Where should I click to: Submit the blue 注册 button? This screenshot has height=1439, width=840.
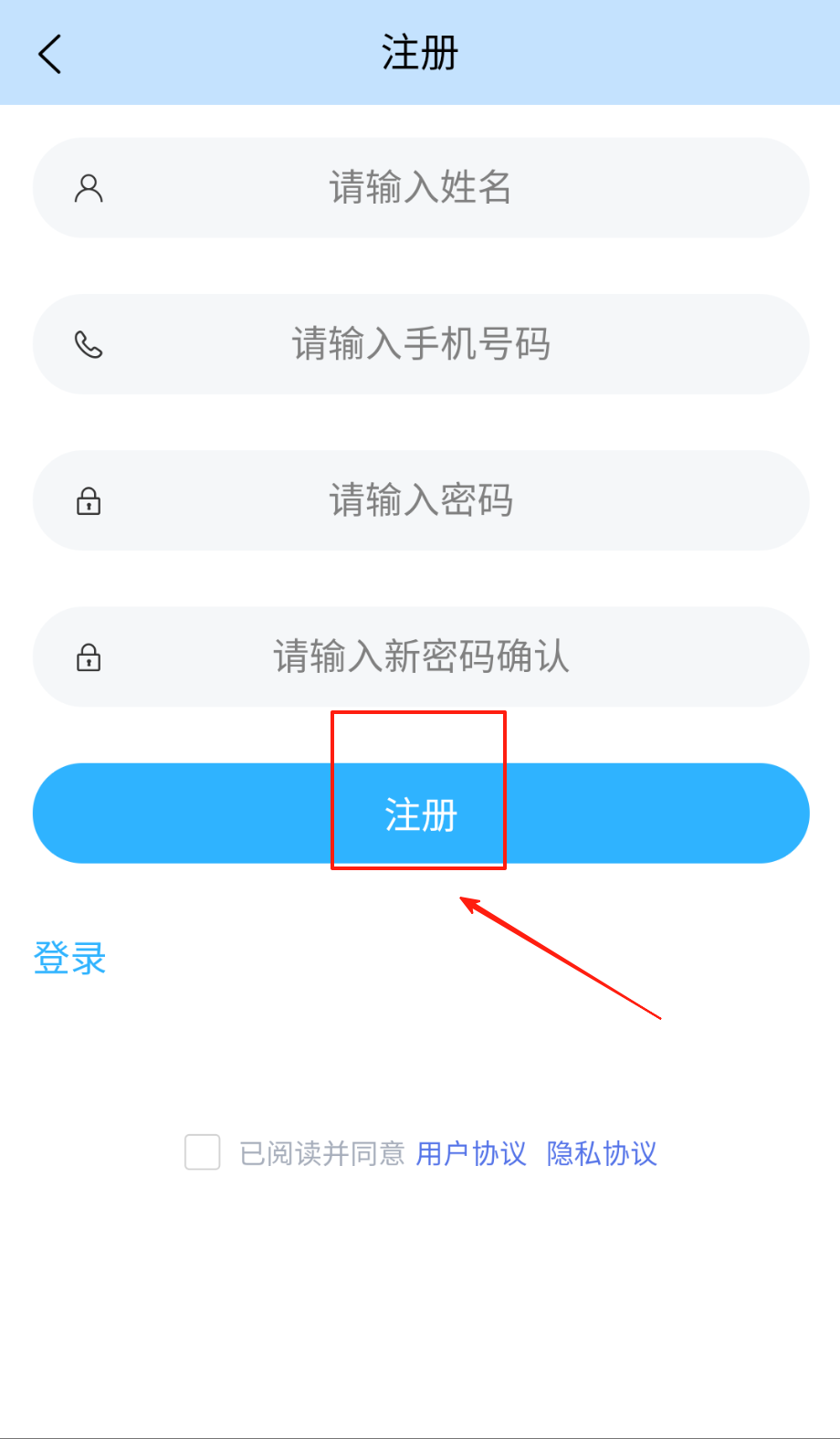(420, 814)
